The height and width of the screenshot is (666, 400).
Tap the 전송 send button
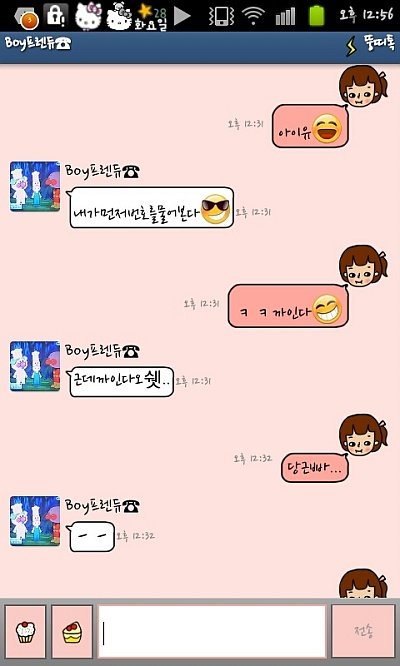tap(363, 631)
